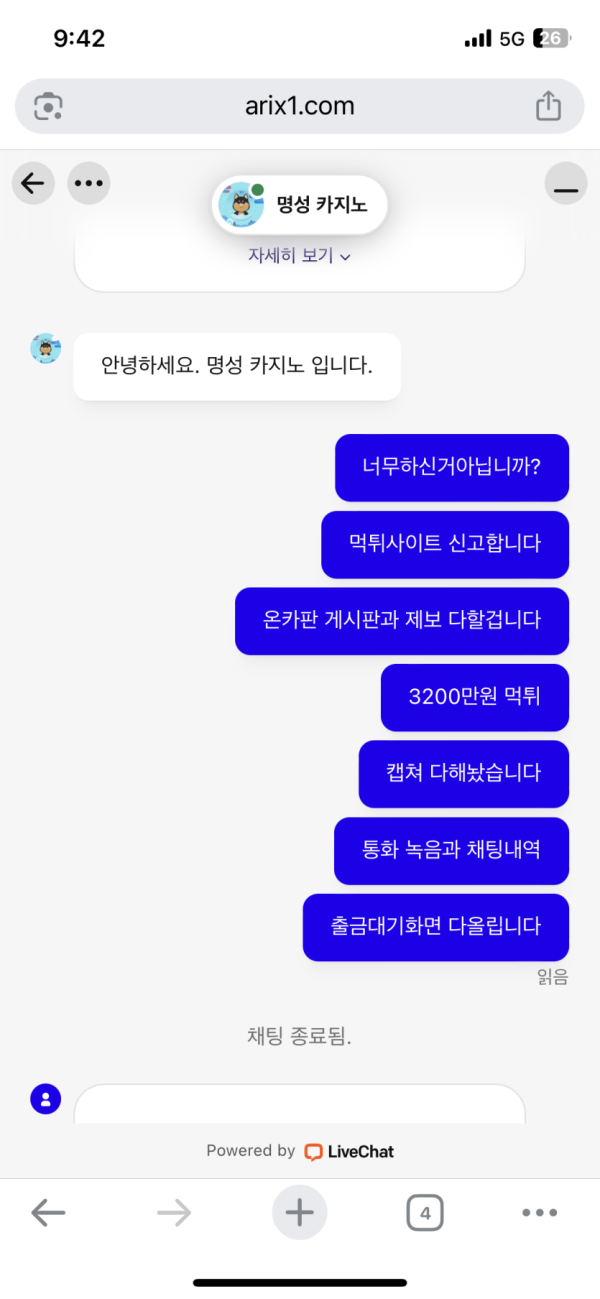The height and width of the screenshot is (1299, 600).
Task: Open the chat options three-dot menu
Action: coord(89,183)
